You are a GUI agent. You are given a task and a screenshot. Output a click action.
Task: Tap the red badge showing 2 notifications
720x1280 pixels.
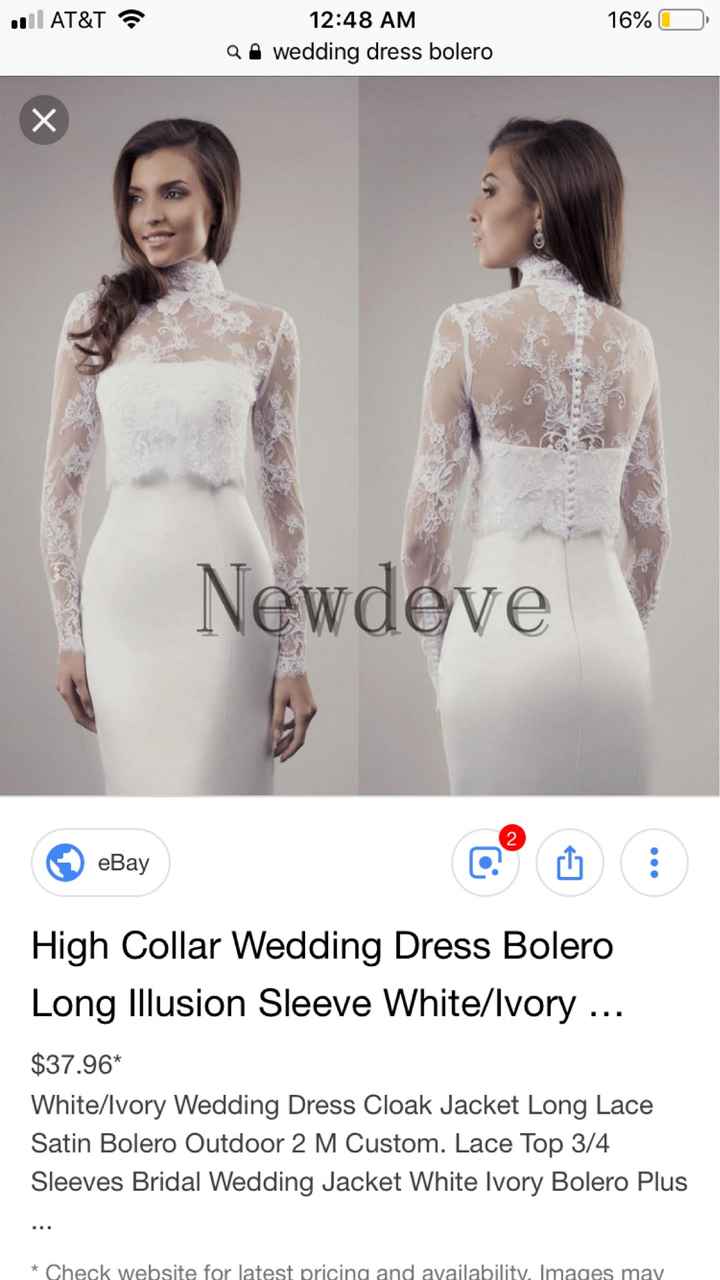[511, 840]
